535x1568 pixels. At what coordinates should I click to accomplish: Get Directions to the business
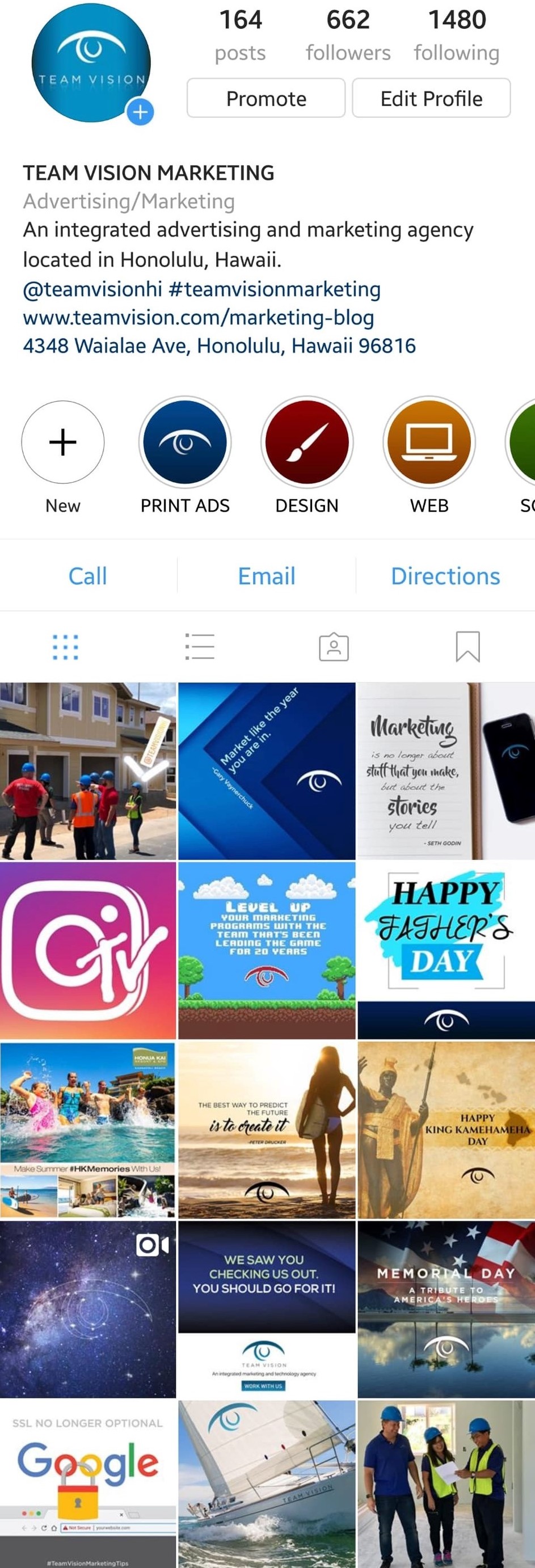(x=445, y=576)
